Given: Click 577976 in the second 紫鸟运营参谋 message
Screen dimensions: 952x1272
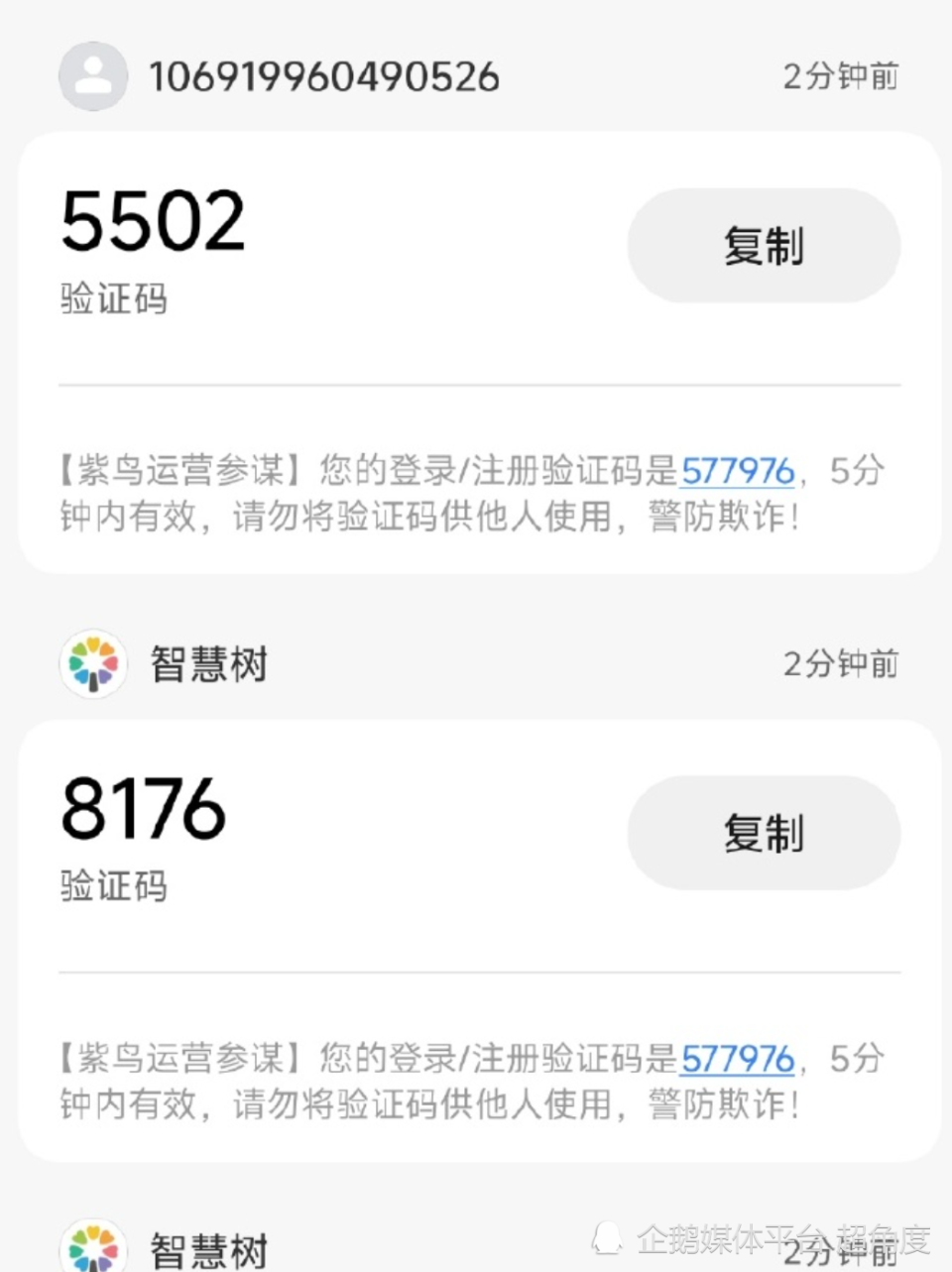Looking at the screenshot, I should coord(736,1059).
